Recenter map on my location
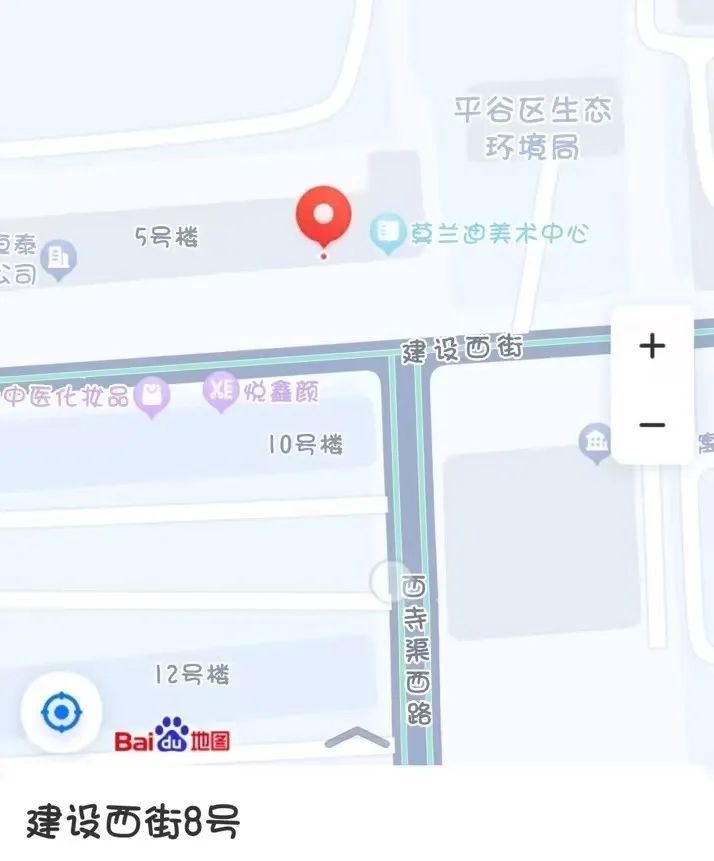This screenshot has height=861, width=714. (x=61, y=713)
